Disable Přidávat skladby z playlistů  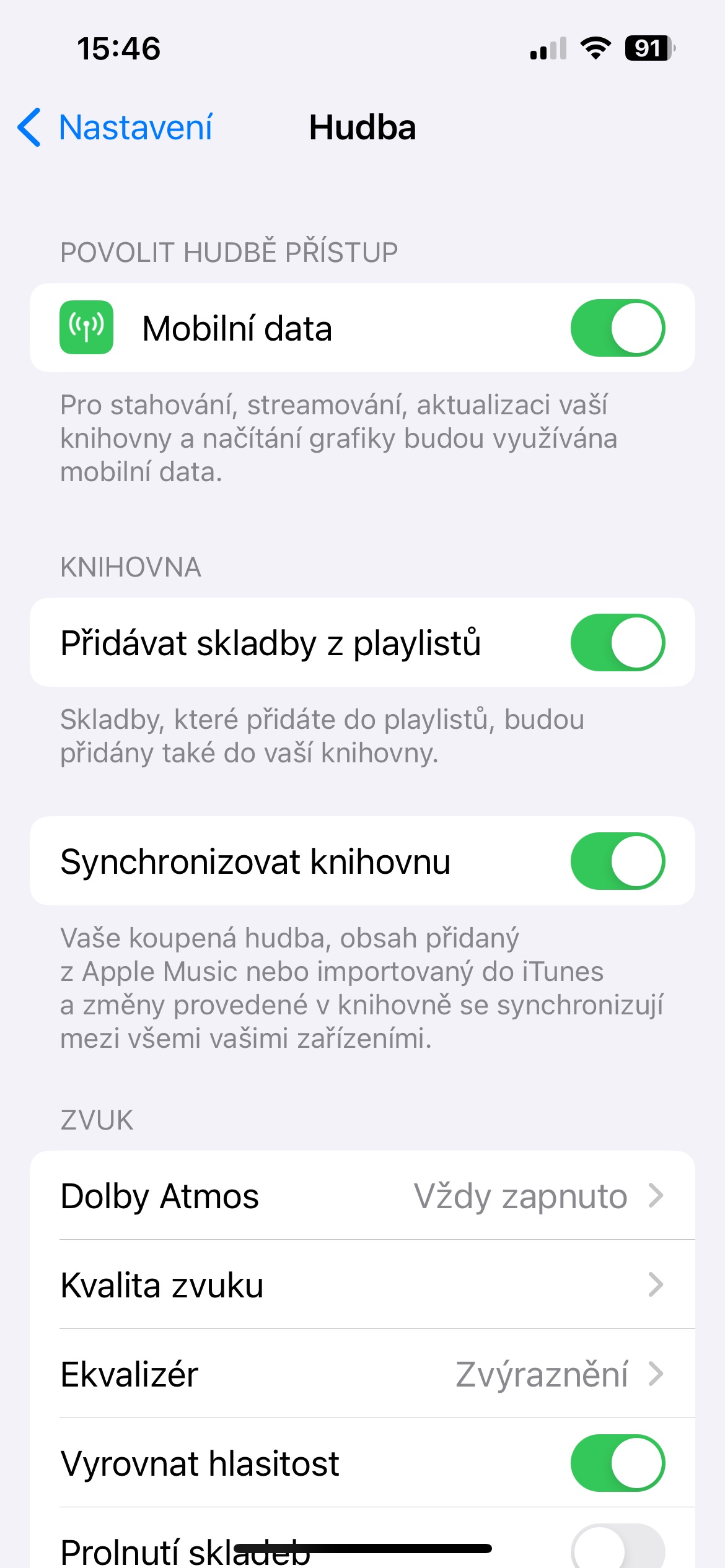point(617,643)
